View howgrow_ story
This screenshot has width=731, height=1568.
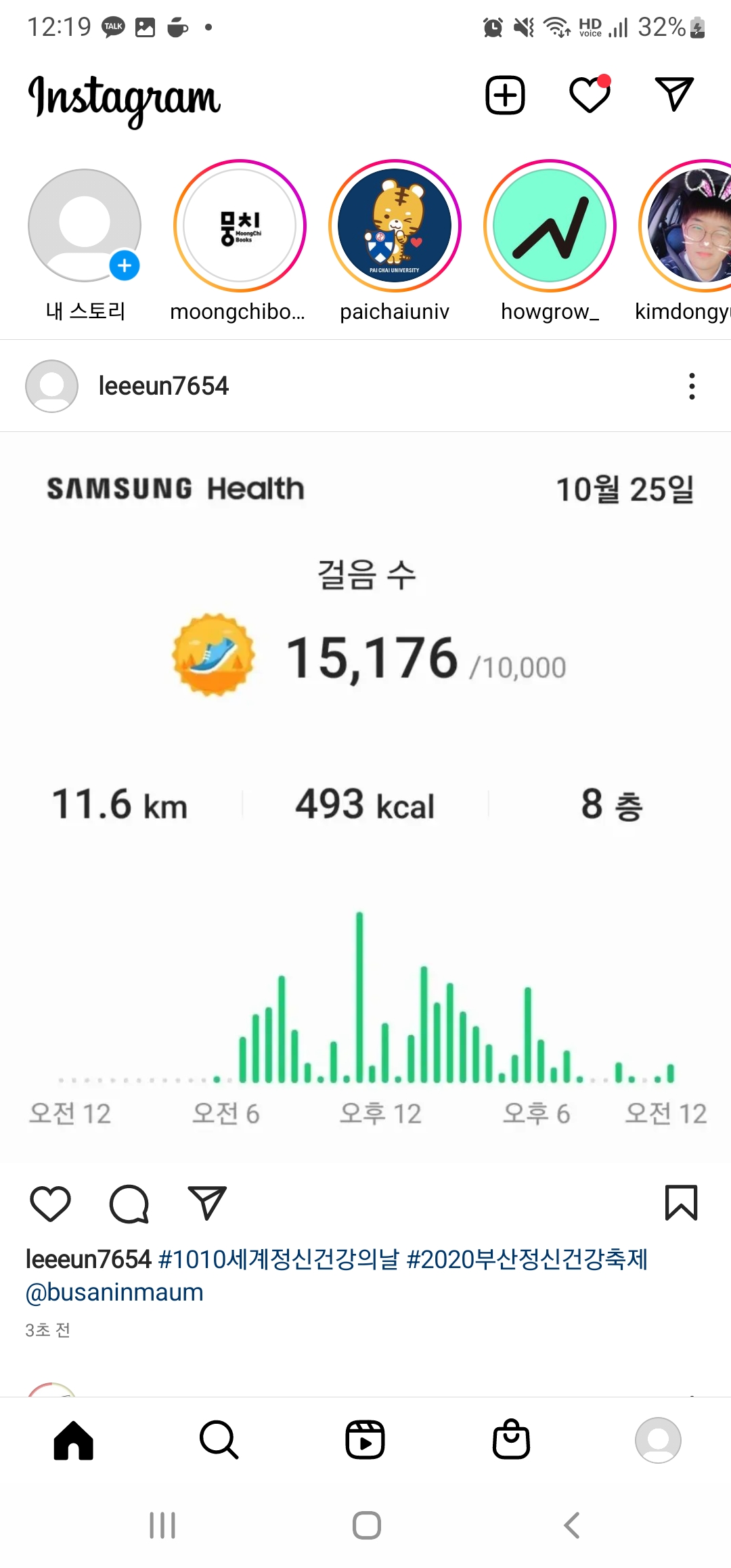click(x=550, y=226)
